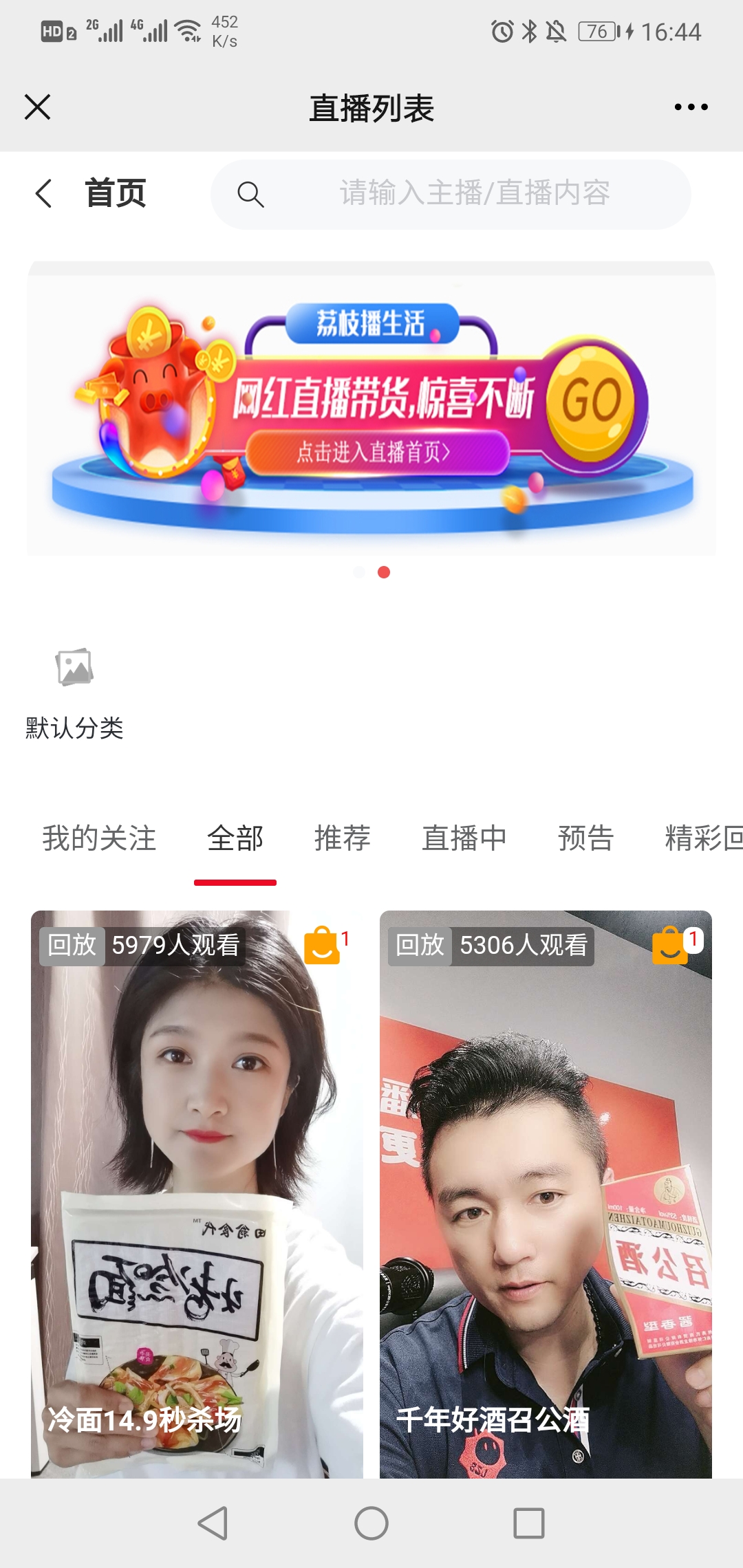The width and height of the screenshot is (743, 1568).
Task: Tap the system back button
Action: [x=213, y=1523]
